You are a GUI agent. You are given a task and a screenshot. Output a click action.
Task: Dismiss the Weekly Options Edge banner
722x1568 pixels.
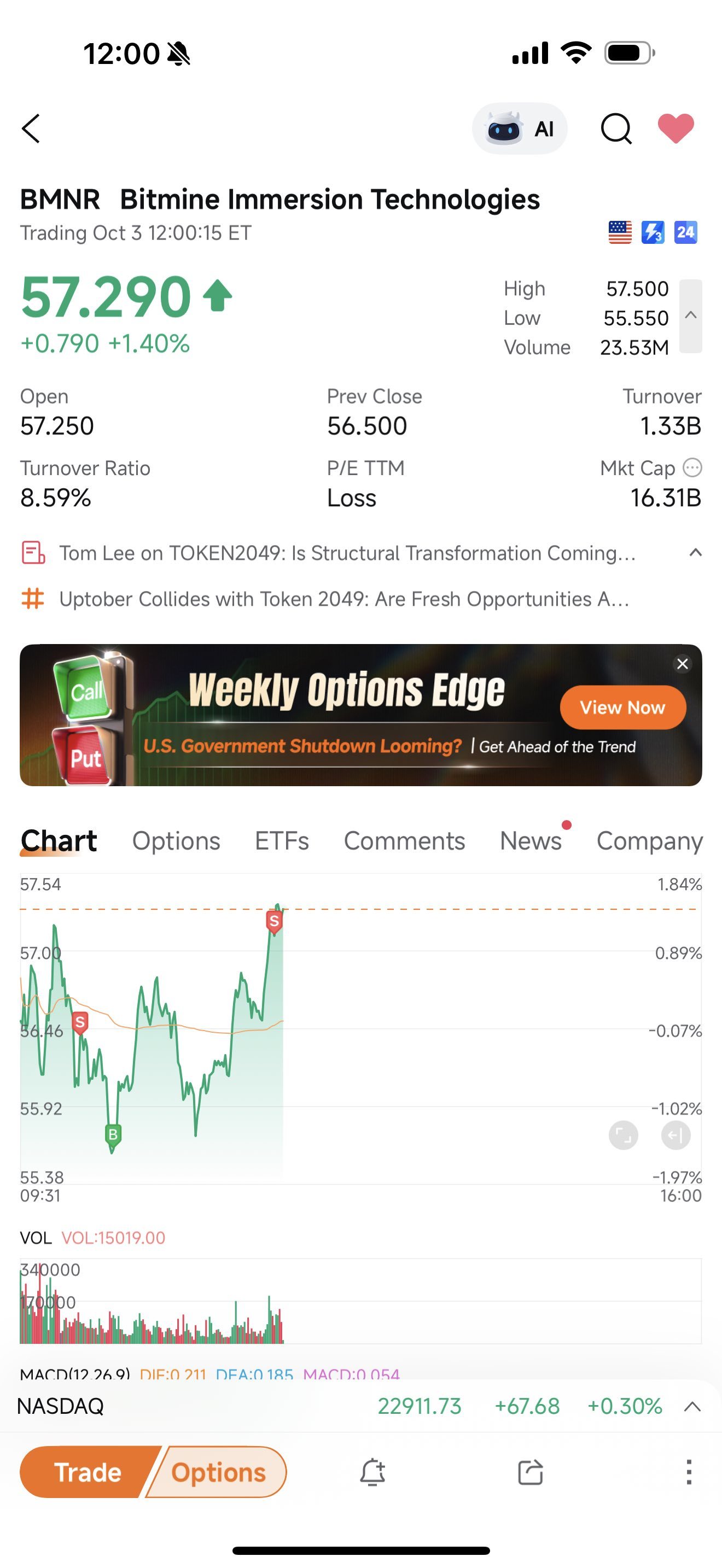683,664
